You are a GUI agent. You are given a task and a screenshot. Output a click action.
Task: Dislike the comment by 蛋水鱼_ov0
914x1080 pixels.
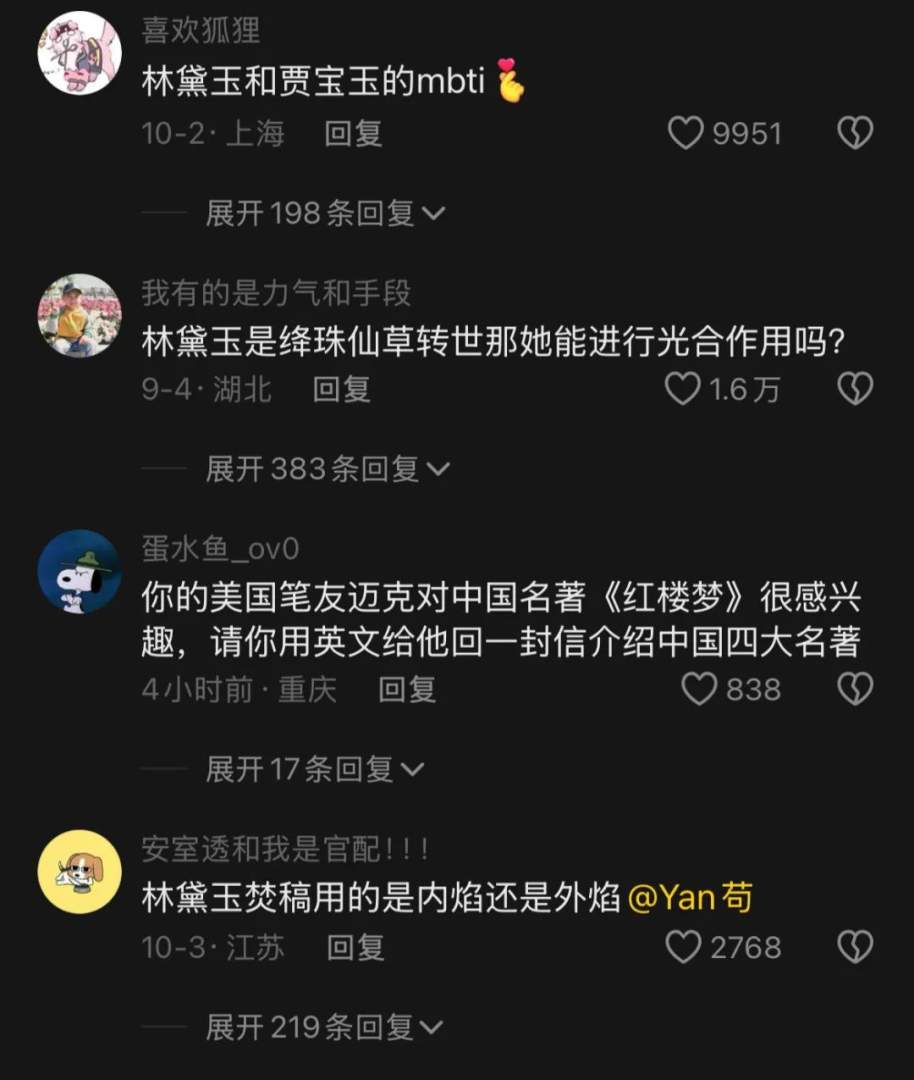(x=854, y=689)
